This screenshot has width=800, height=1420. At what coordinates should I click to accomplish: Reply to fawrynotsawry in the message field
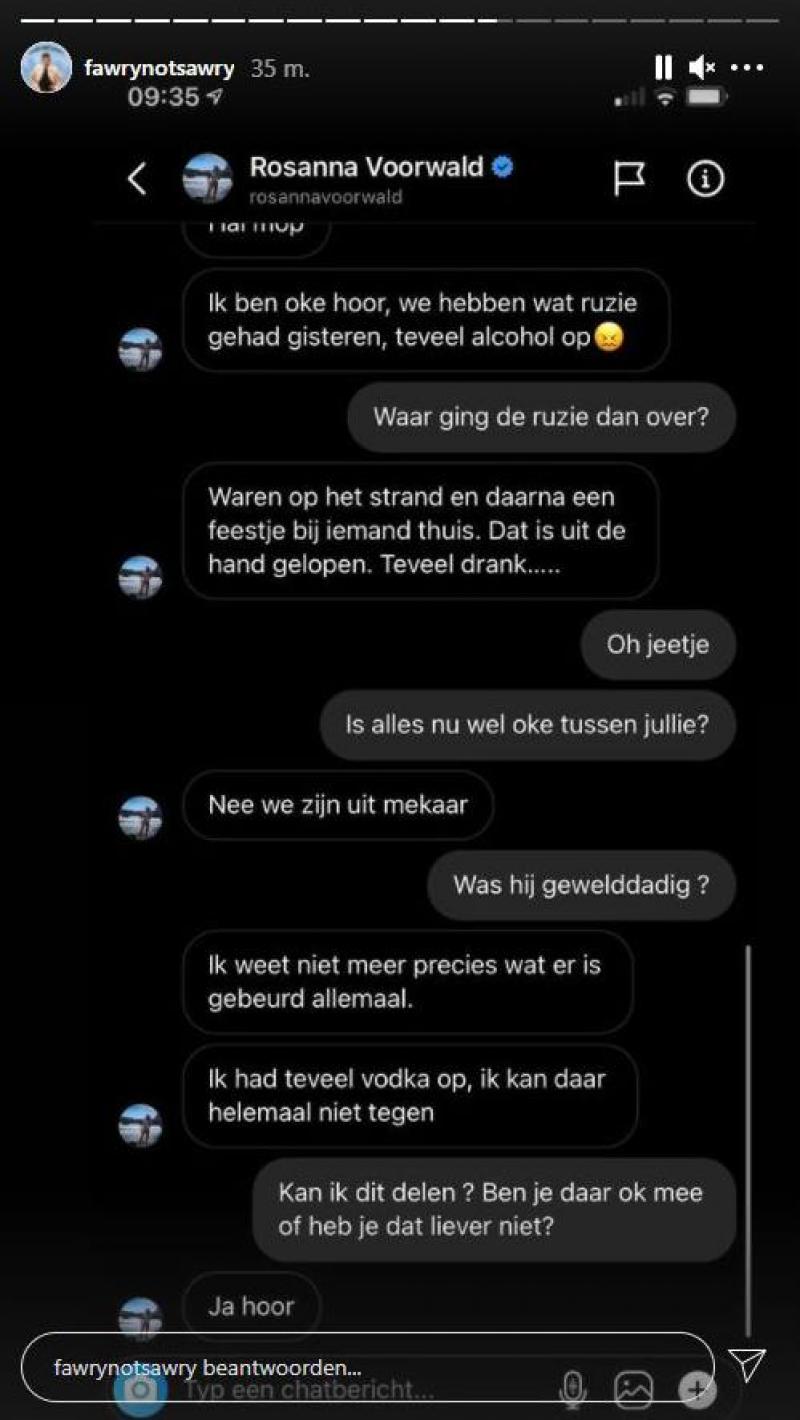point(367,1366)
